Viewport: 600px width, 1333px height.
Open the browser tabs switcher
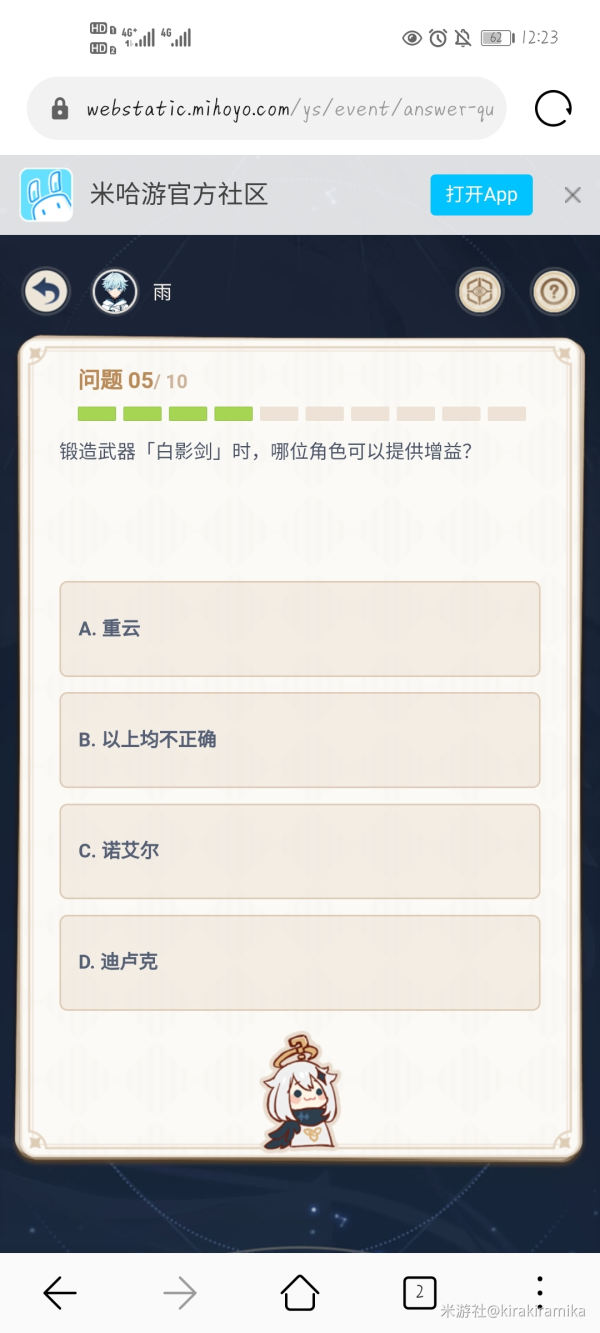click(x=420, y=1293)
